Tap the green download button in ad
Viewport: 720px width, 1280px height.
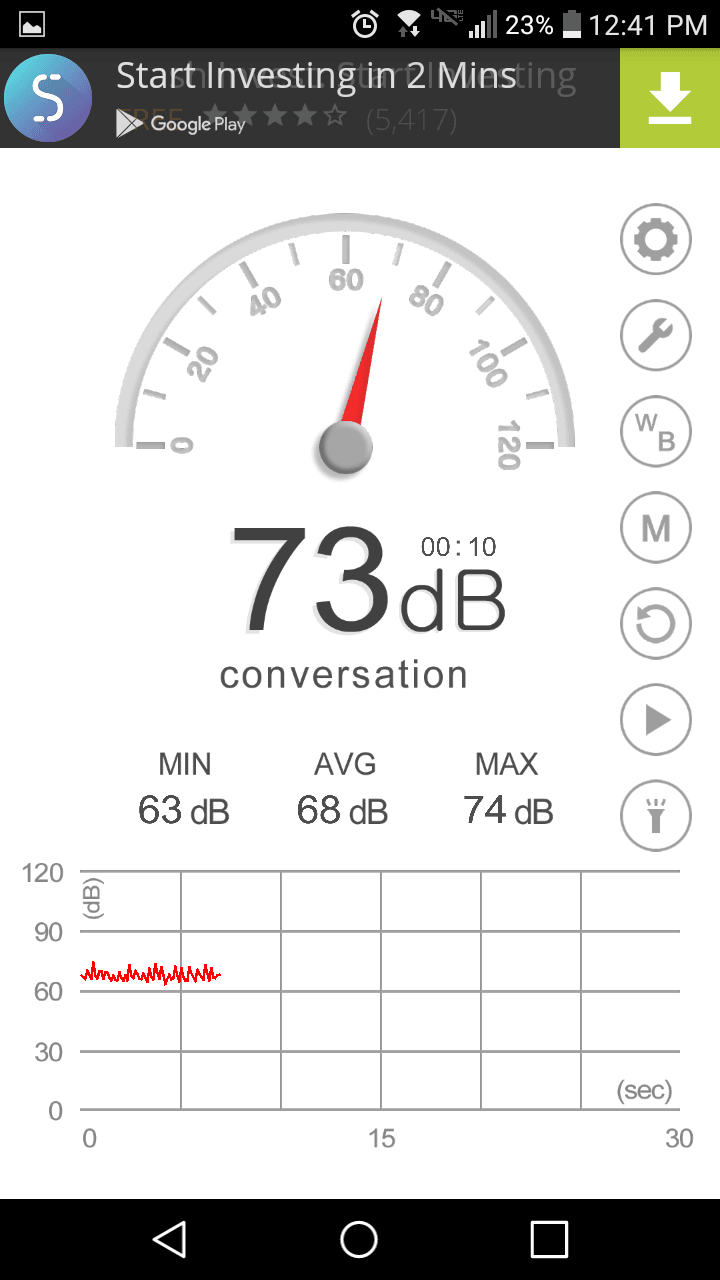pyautogui.click(x=670, y=98)
